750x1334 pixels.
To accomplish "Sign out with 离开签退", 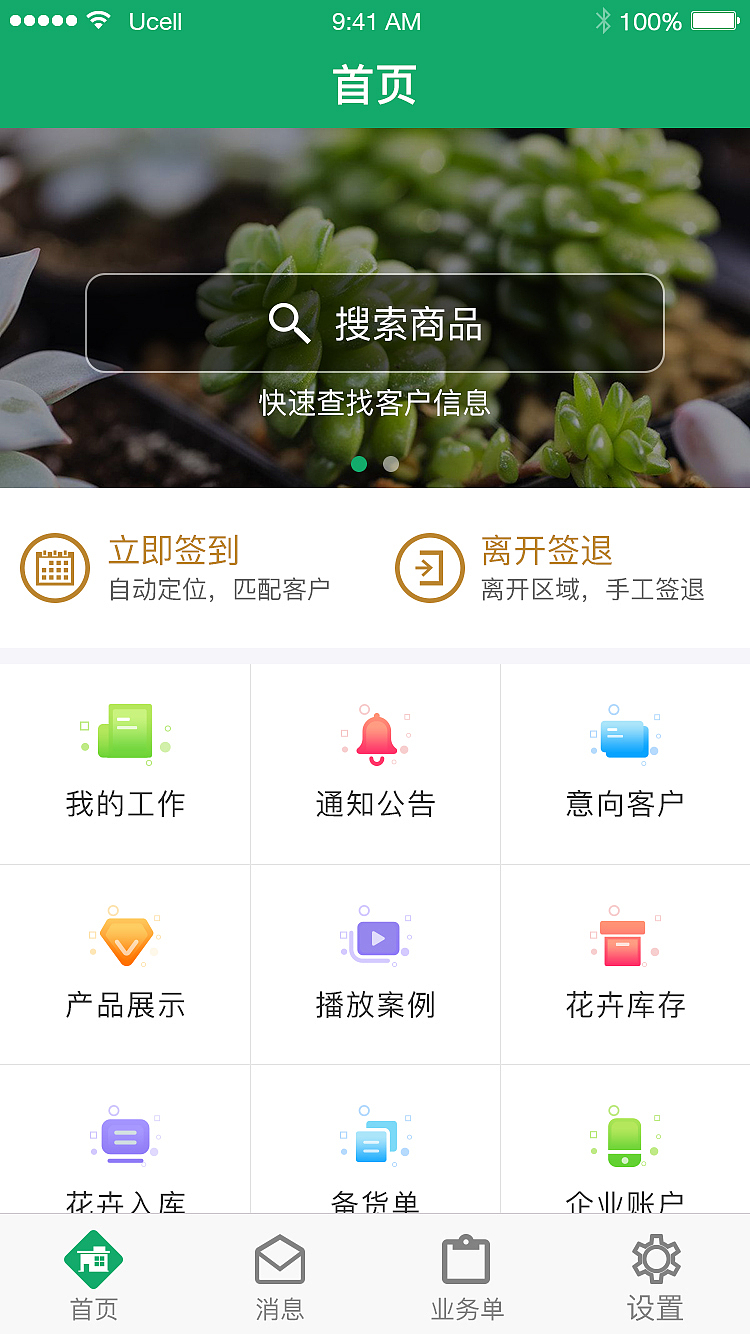I will (x=548, y=567).
